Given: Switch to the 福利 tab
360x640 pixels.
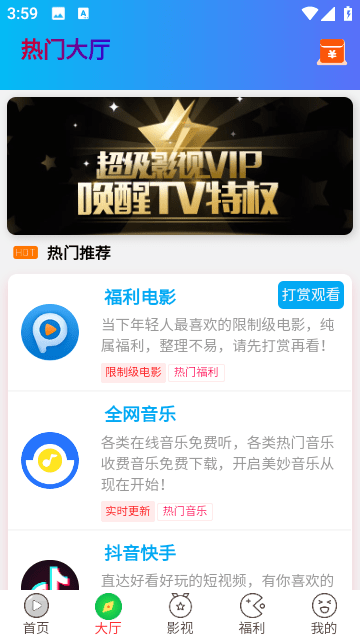Looking at the screenshot, I should pyautogui.click(x=252, y=614).
